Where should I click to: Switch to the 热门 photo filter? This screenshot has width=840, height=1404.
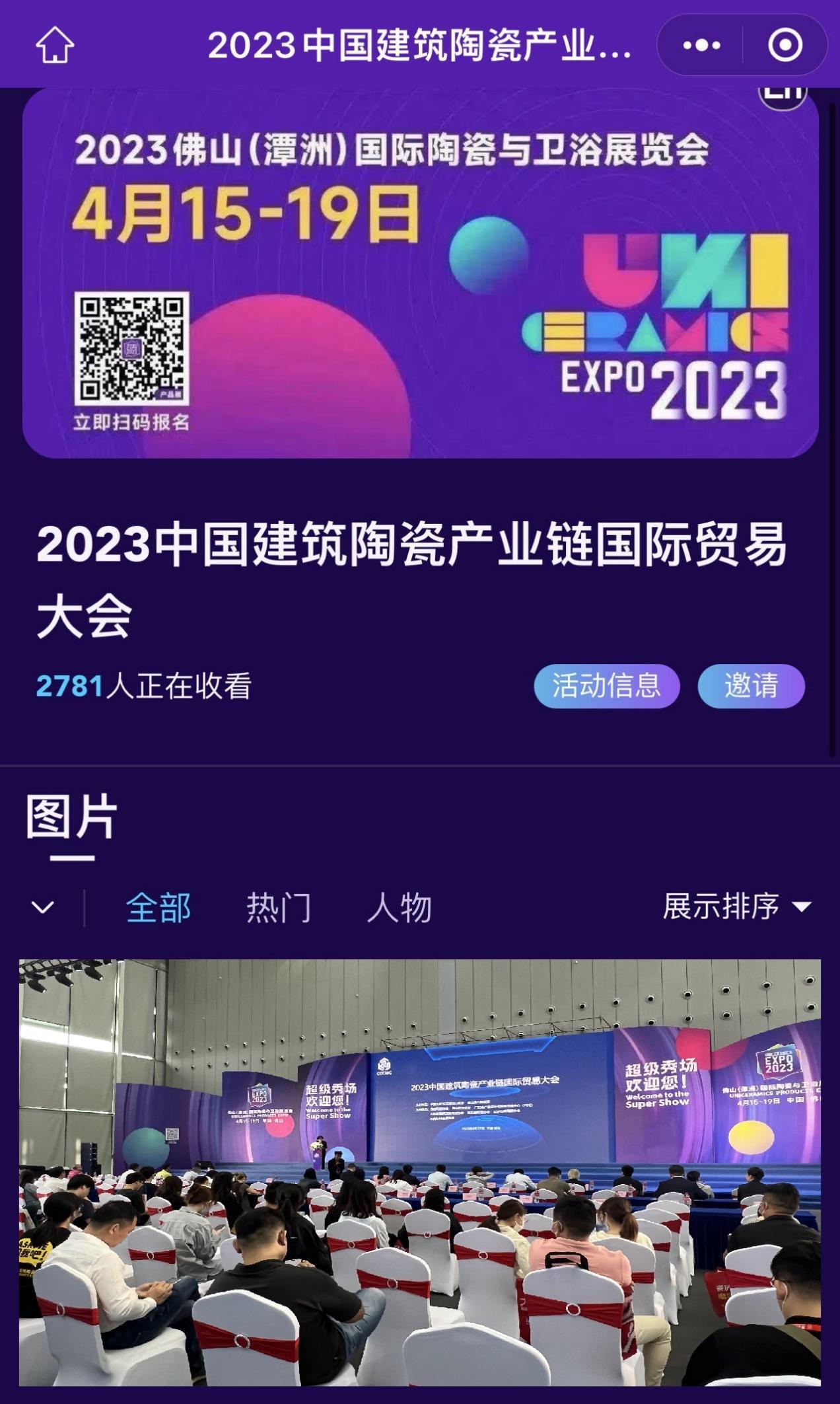pyautogui.click(x=279, y=907)
